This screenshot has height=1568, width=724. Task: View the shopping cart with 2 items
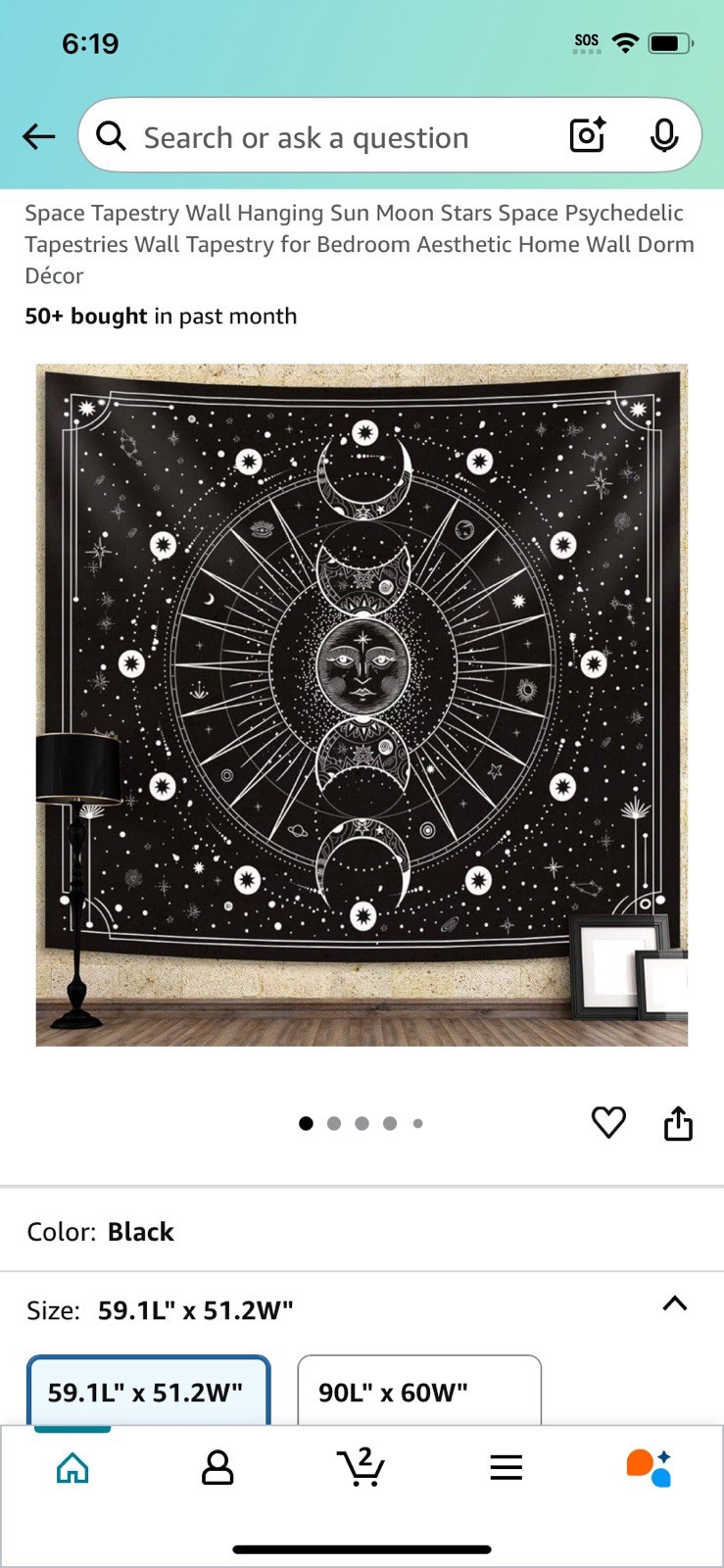tap(361, 1467)
